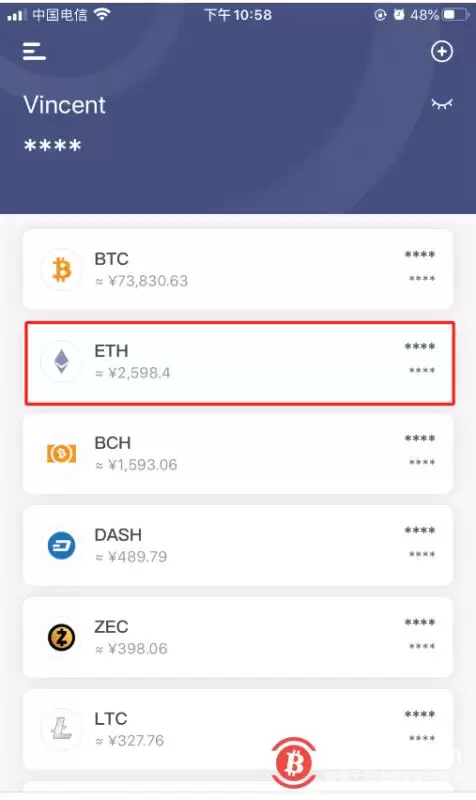
Task: Tap the plus icon to add a coin
Action: tap(442, 52)
